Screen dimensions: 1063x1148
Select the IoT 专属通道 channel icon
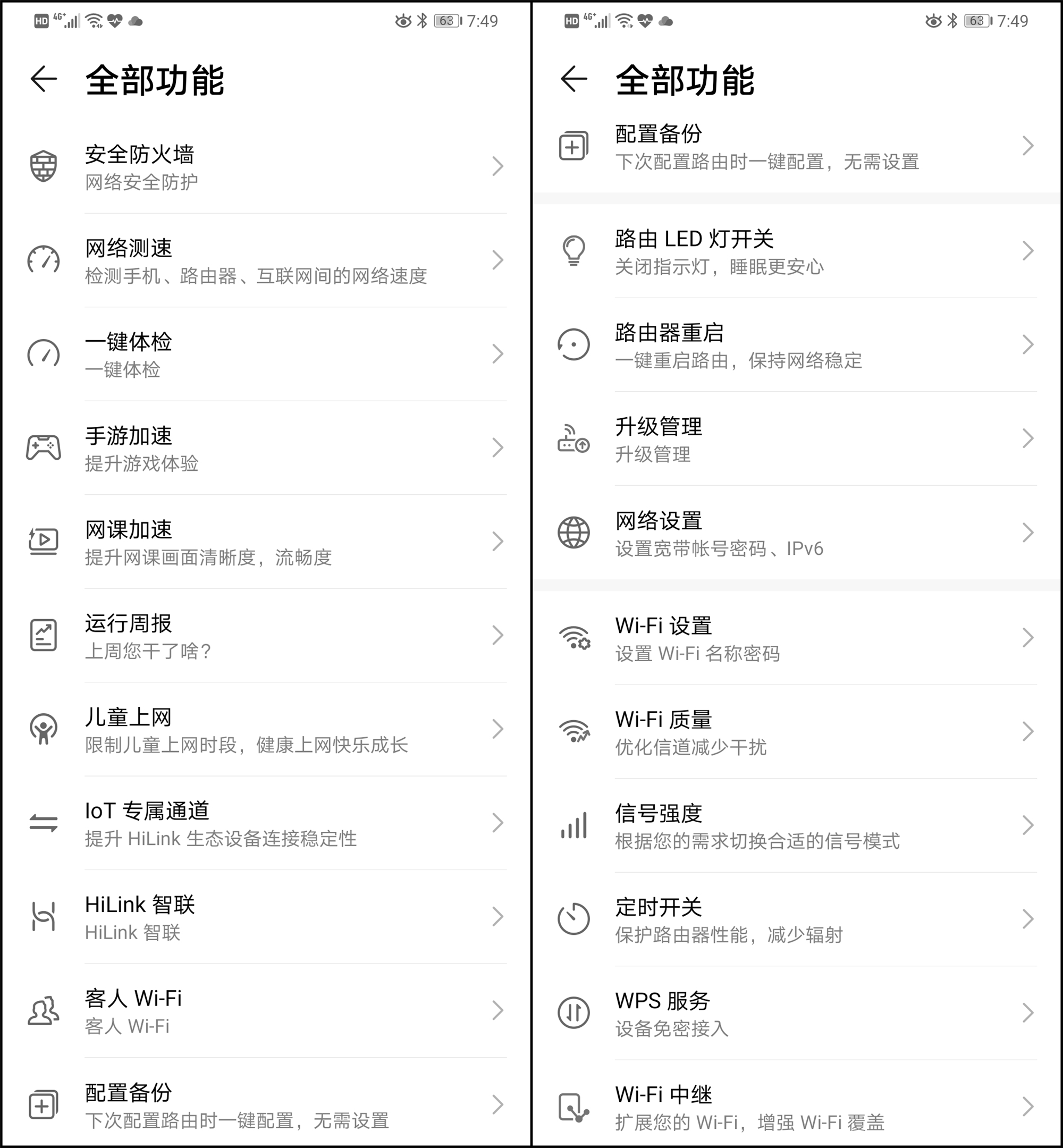pos(43,822)
